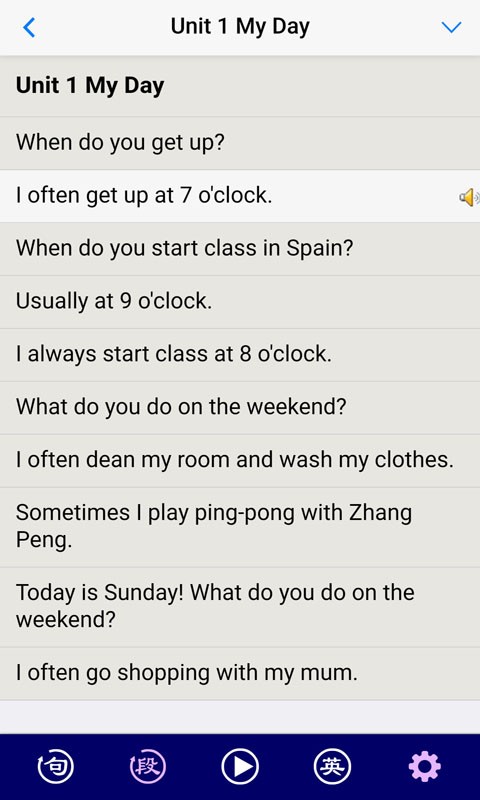480x800 pixels.
Task: Toggle the English (英) language icon
Action: pos(332,766)
